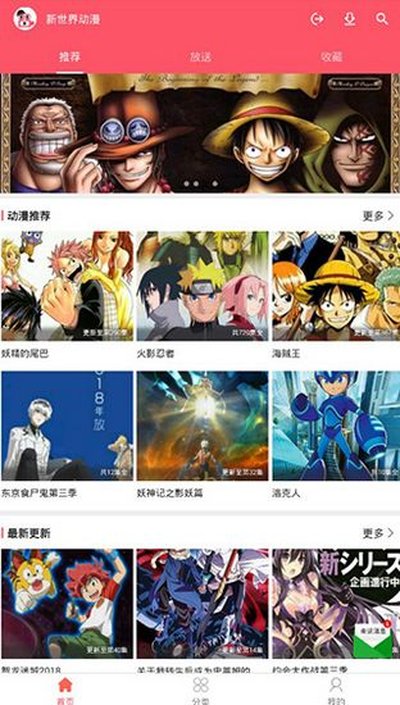Switch to the 收藏 tab

tap(332, 57)
